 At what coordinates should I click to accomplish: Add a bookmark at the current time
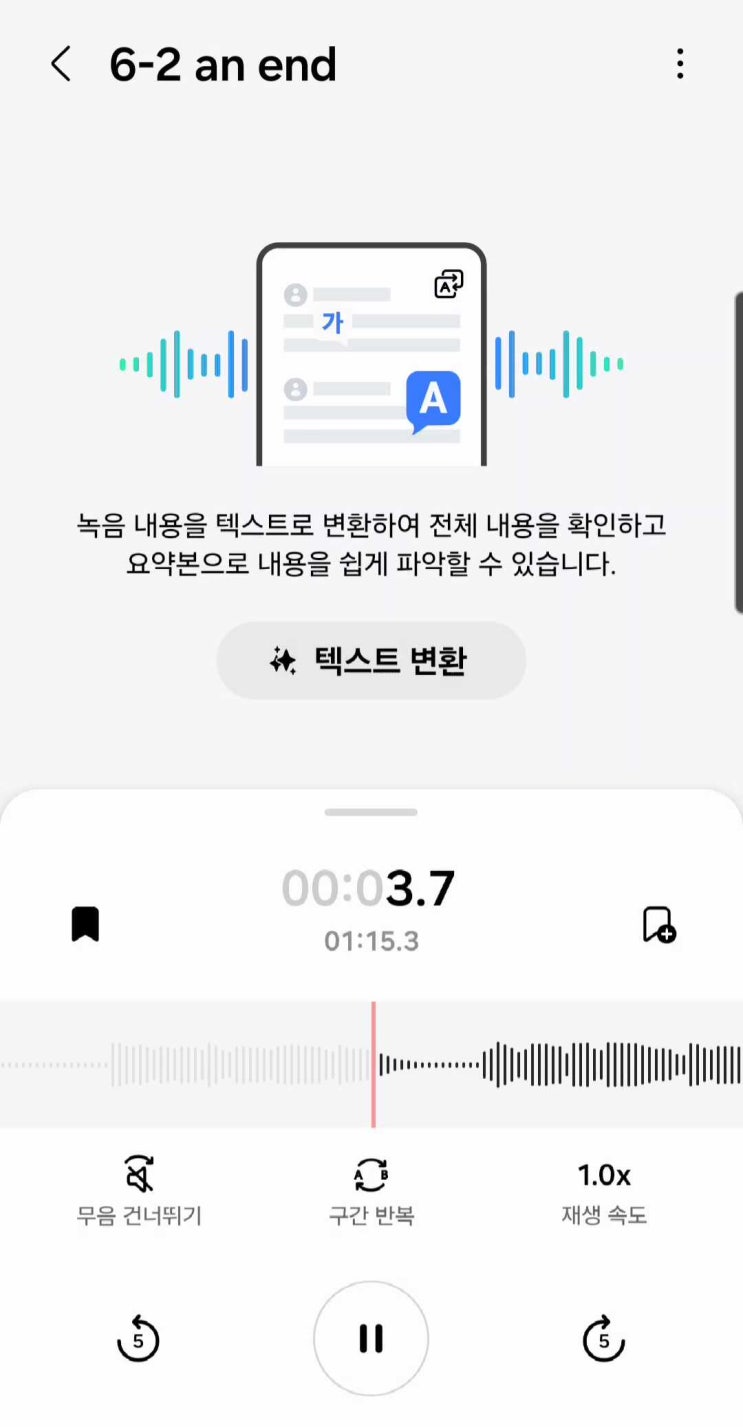(x=658, y=924)
